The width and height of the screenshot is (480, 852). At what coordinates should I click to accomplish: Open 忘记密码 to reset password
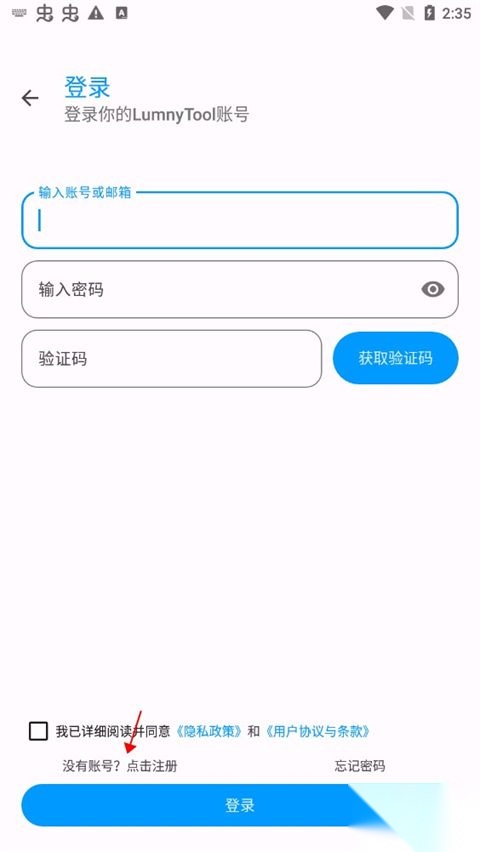359,766
